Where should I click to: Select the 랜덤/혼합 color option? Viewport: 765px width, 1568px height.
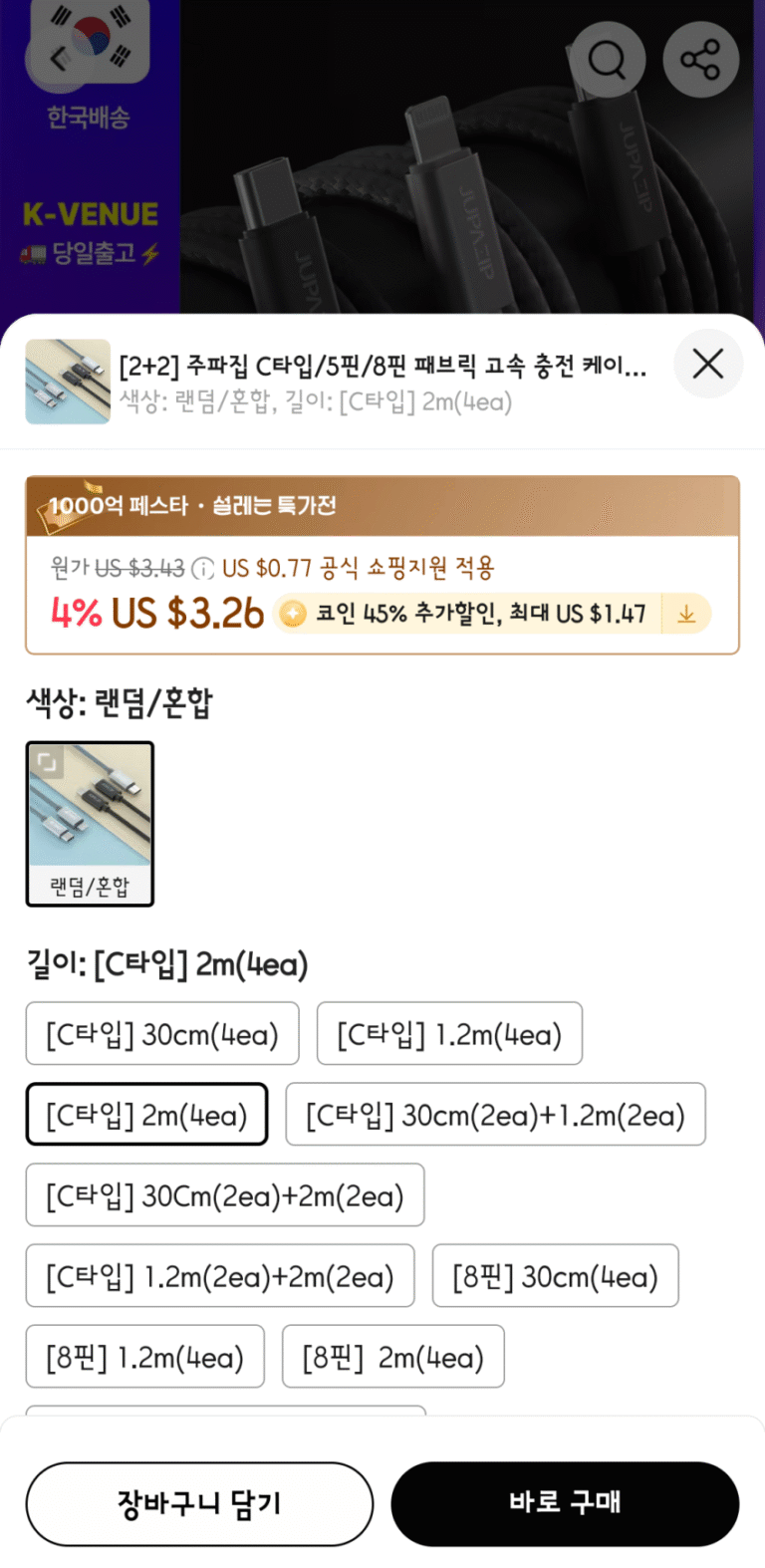[90, 823]
